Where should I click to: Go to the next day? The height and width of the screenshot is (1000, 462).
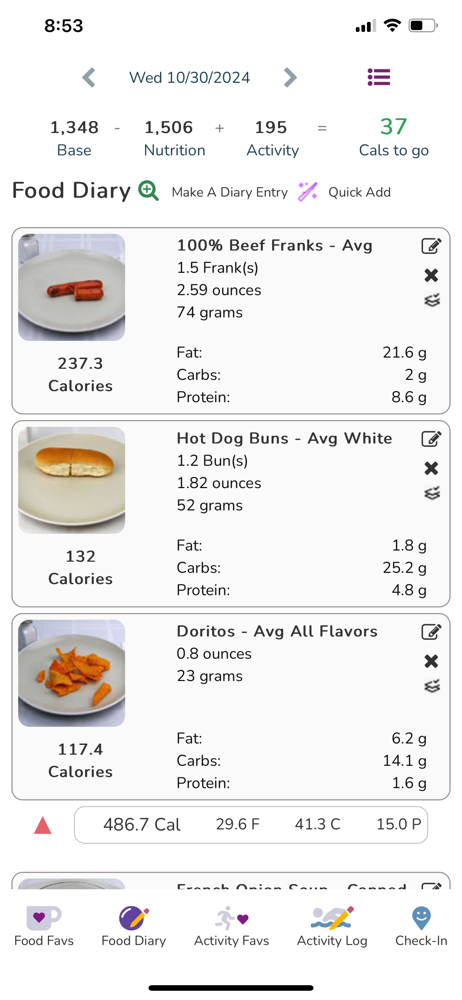pyautogui.click(x=290, y=78)
